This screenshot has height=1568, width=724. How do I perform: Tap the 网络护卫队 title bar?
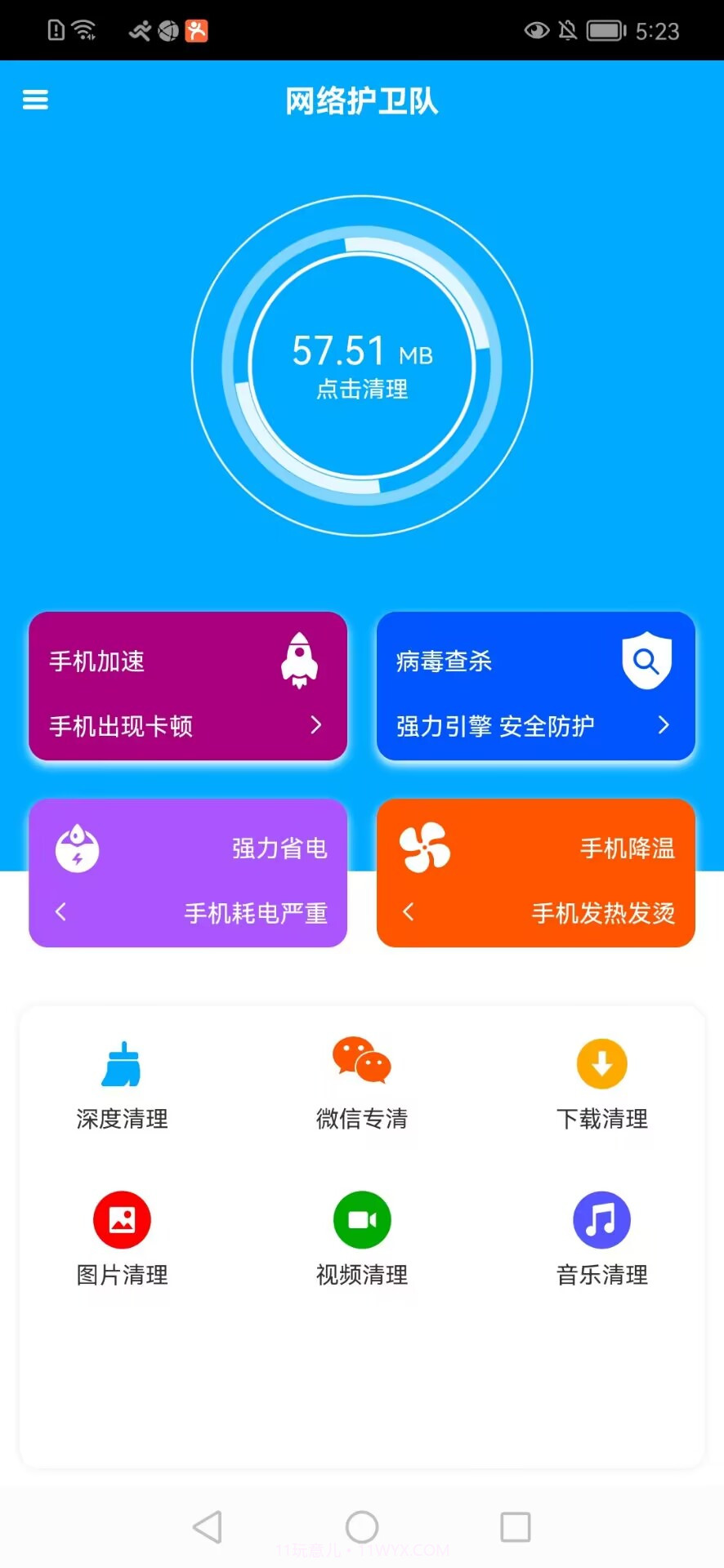coord(362,101)
